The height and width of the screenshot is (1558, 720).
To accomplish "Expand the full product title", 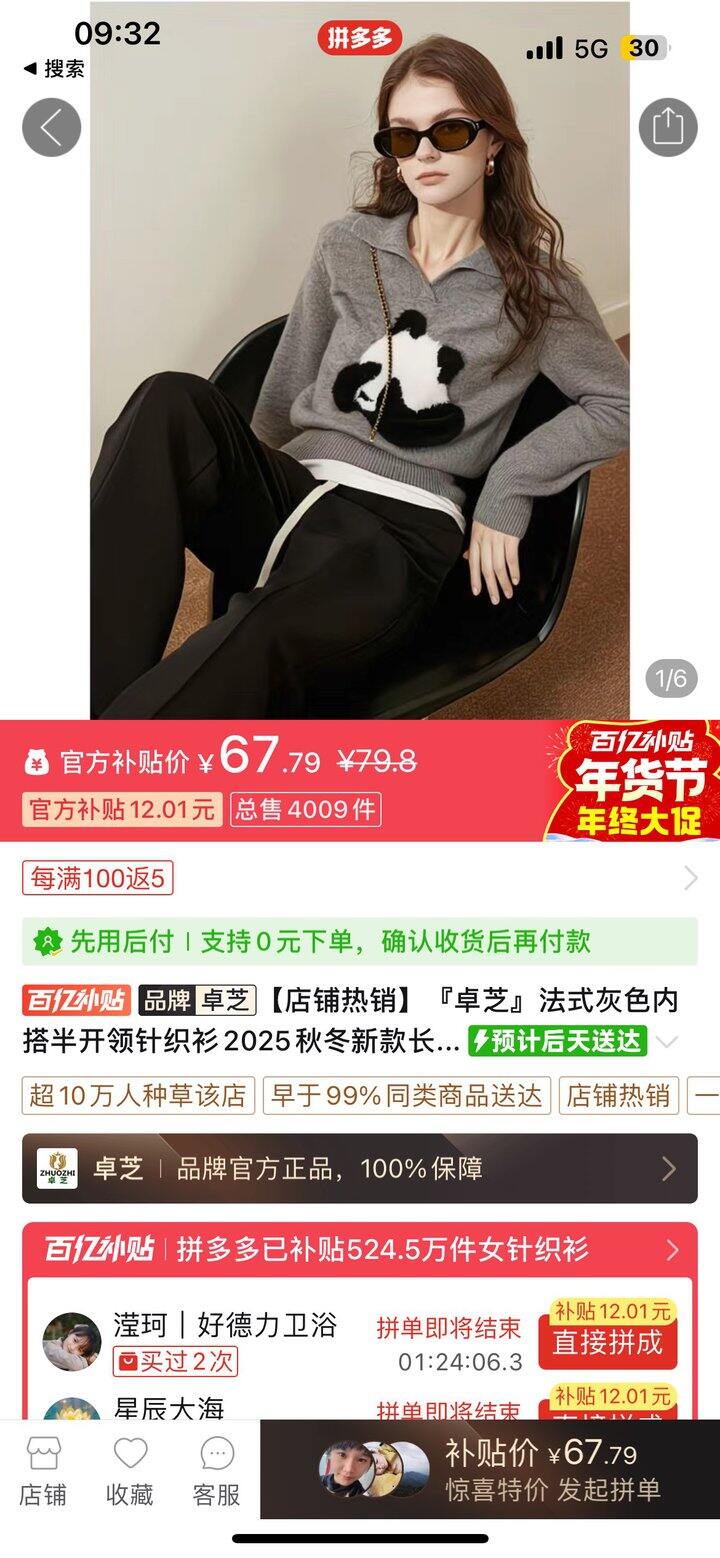I will point(667,1042).
